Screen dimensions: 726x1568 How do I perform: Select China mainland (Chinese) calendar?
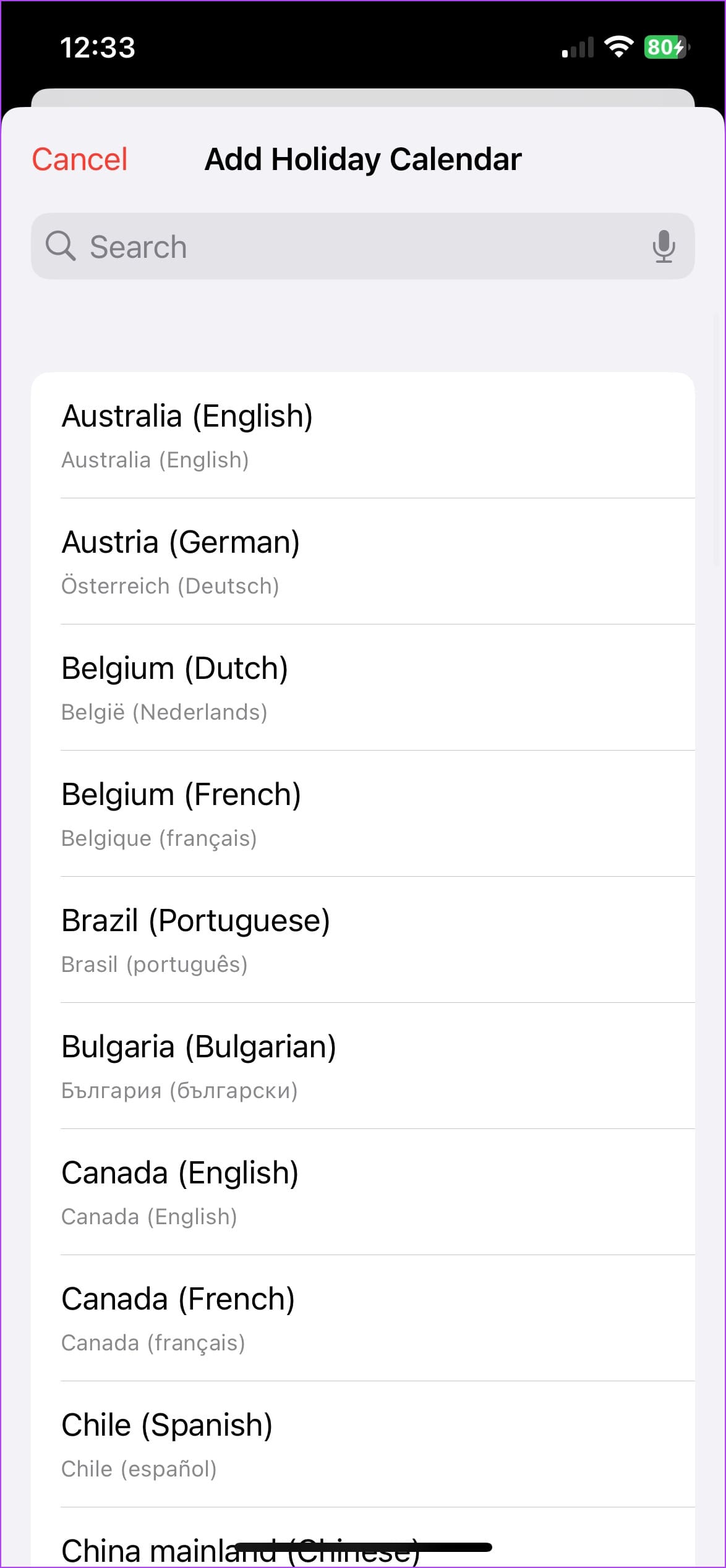363,1546
